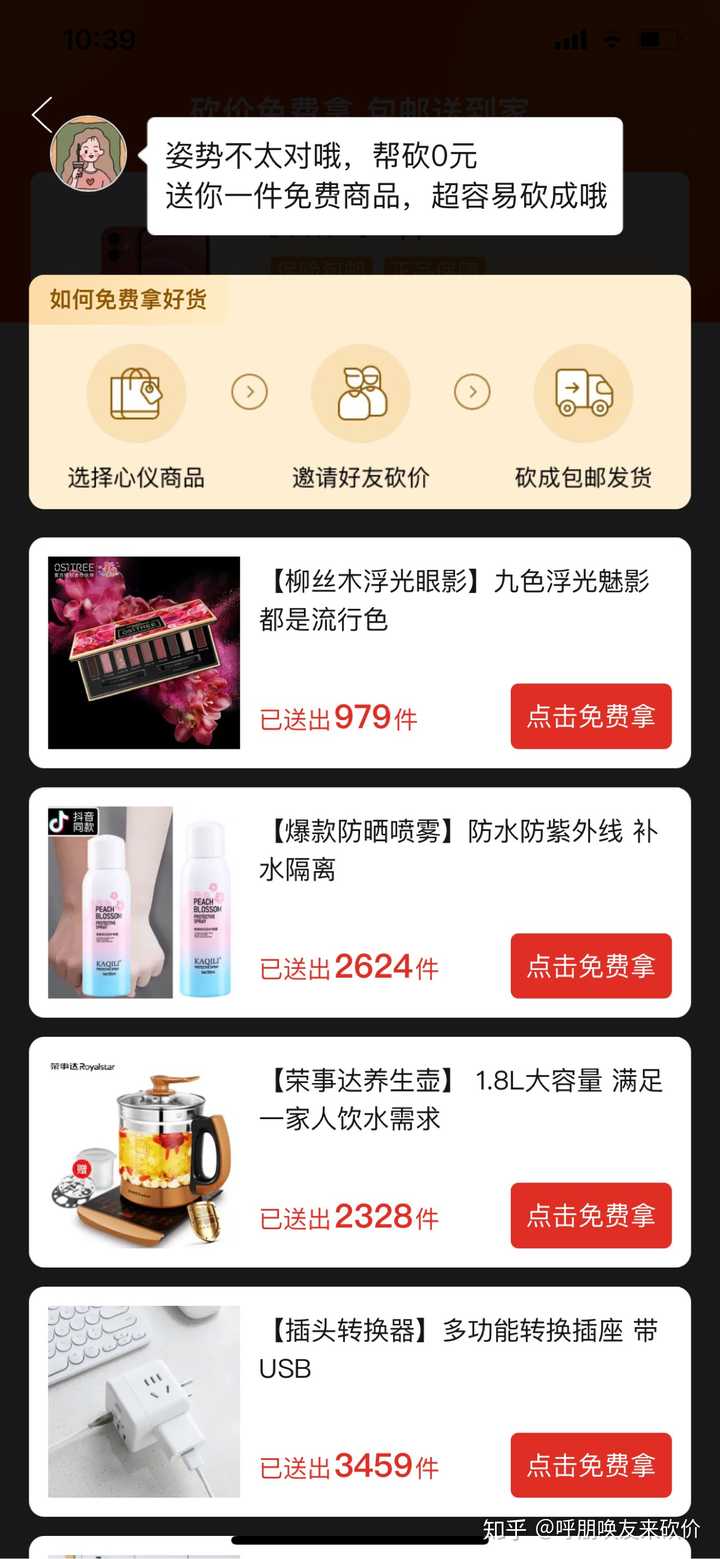Click the chevron between 选择心仪商品 and 邀请好友砍价
720x1559 pixels.
[250, 392]
